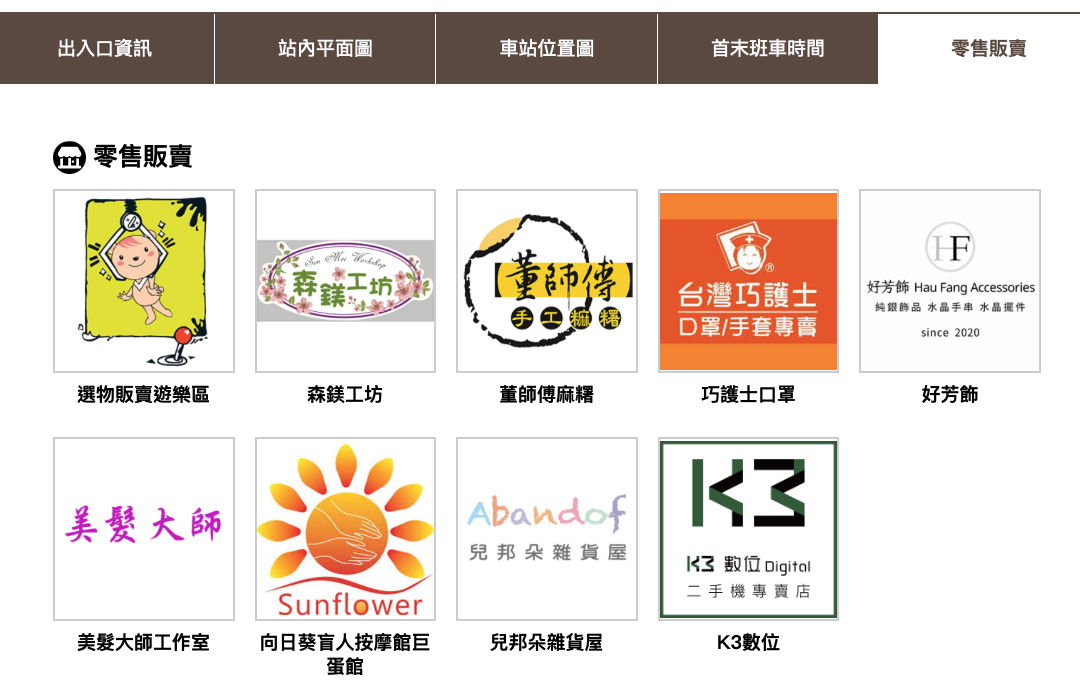Open the K3數位 shop tile
Image resolution: width=1080 pixels, height=684 pixels.
pyautogui.click(x=748, y=529)
